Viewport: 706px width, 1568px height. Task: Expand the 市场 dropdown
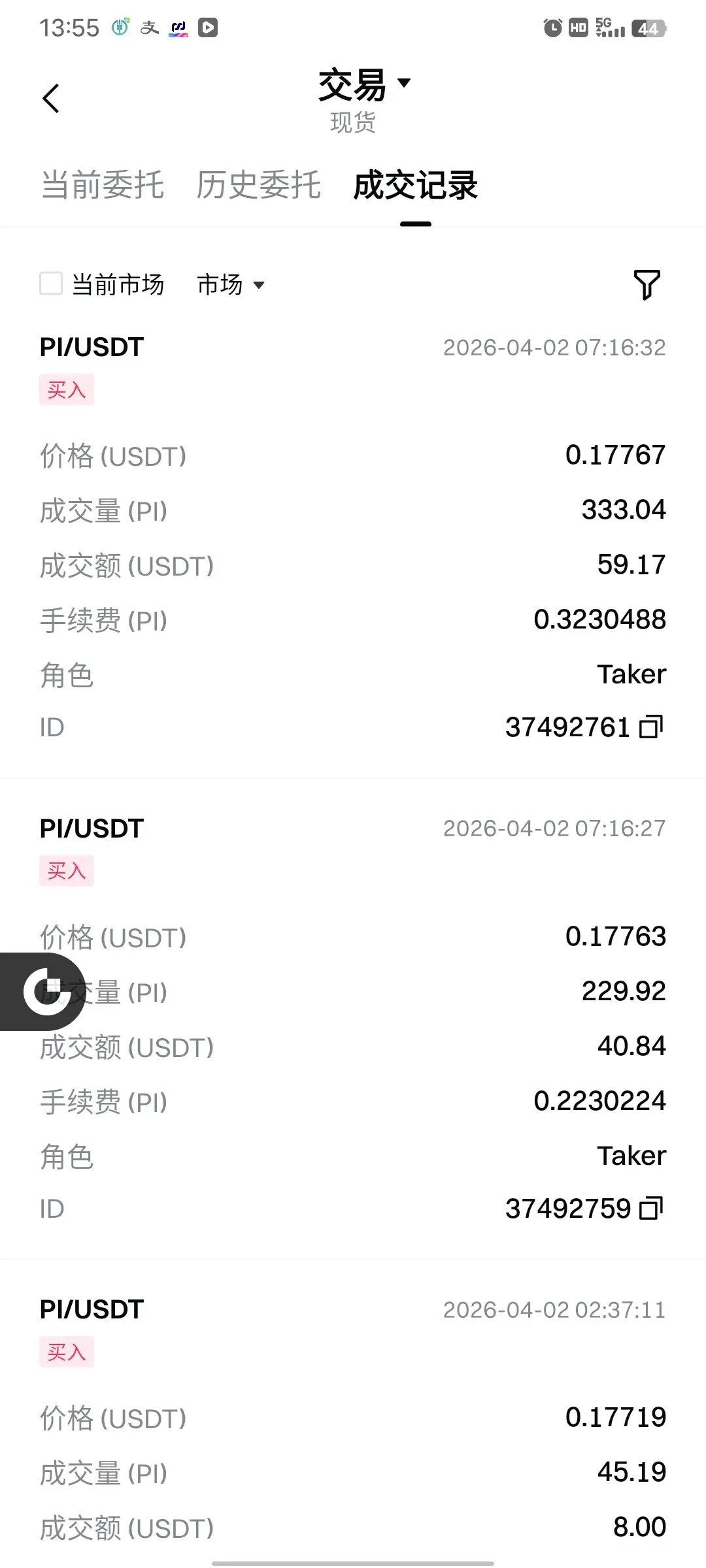tap(231, 285)
